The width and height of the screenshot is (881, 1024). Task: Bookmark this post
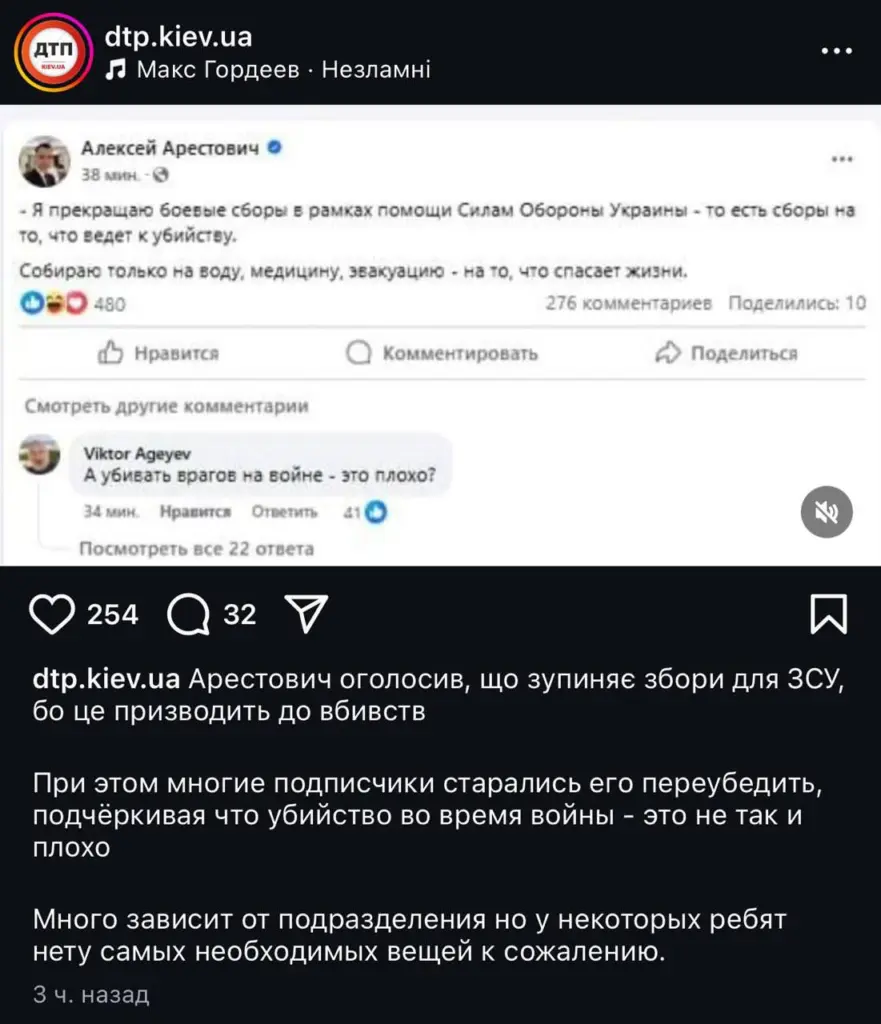coord(828,614)
